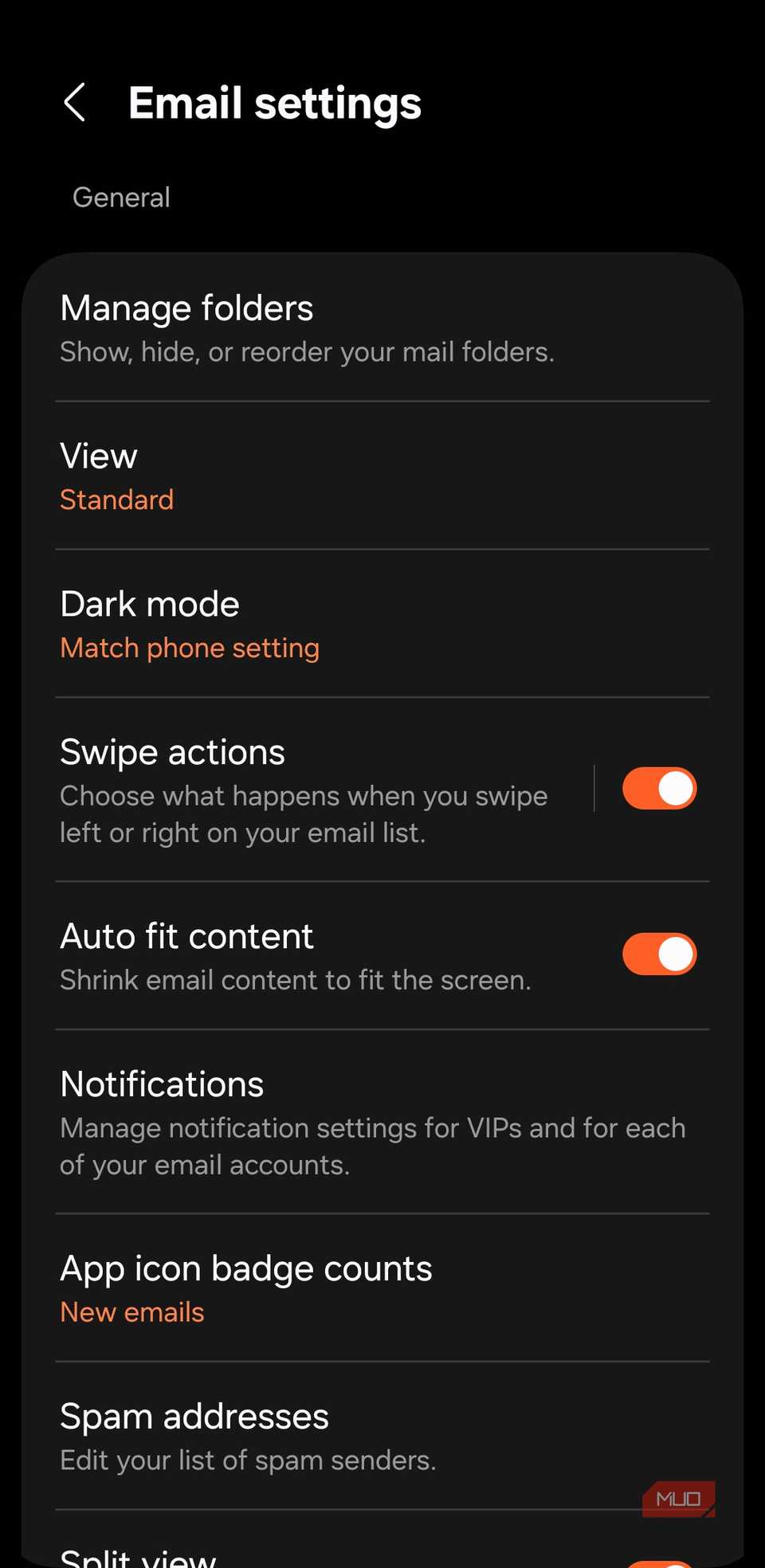Select New emails under badge counts
Screen dimensions: 765x1568
click(131, 1311)
